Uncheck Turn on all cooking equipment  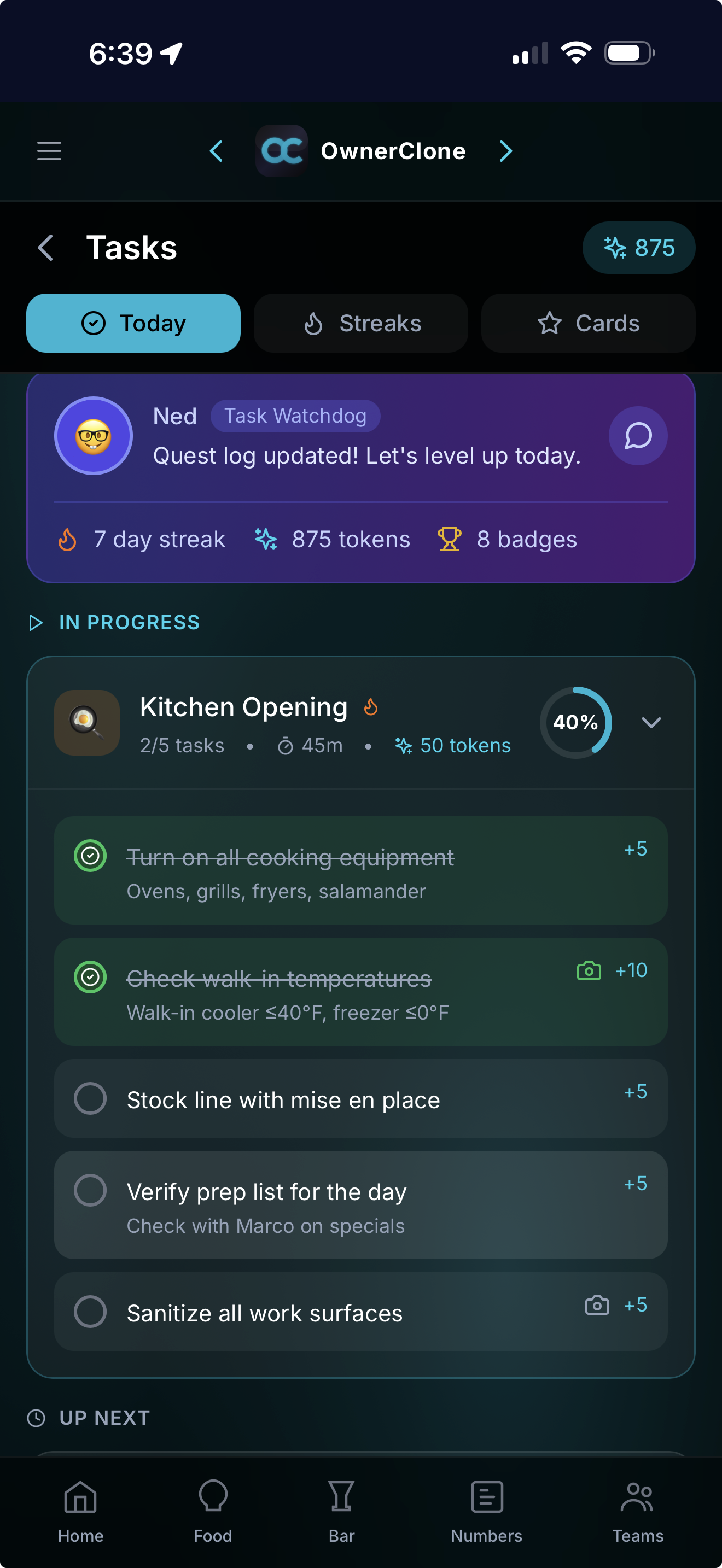(90, 855)
